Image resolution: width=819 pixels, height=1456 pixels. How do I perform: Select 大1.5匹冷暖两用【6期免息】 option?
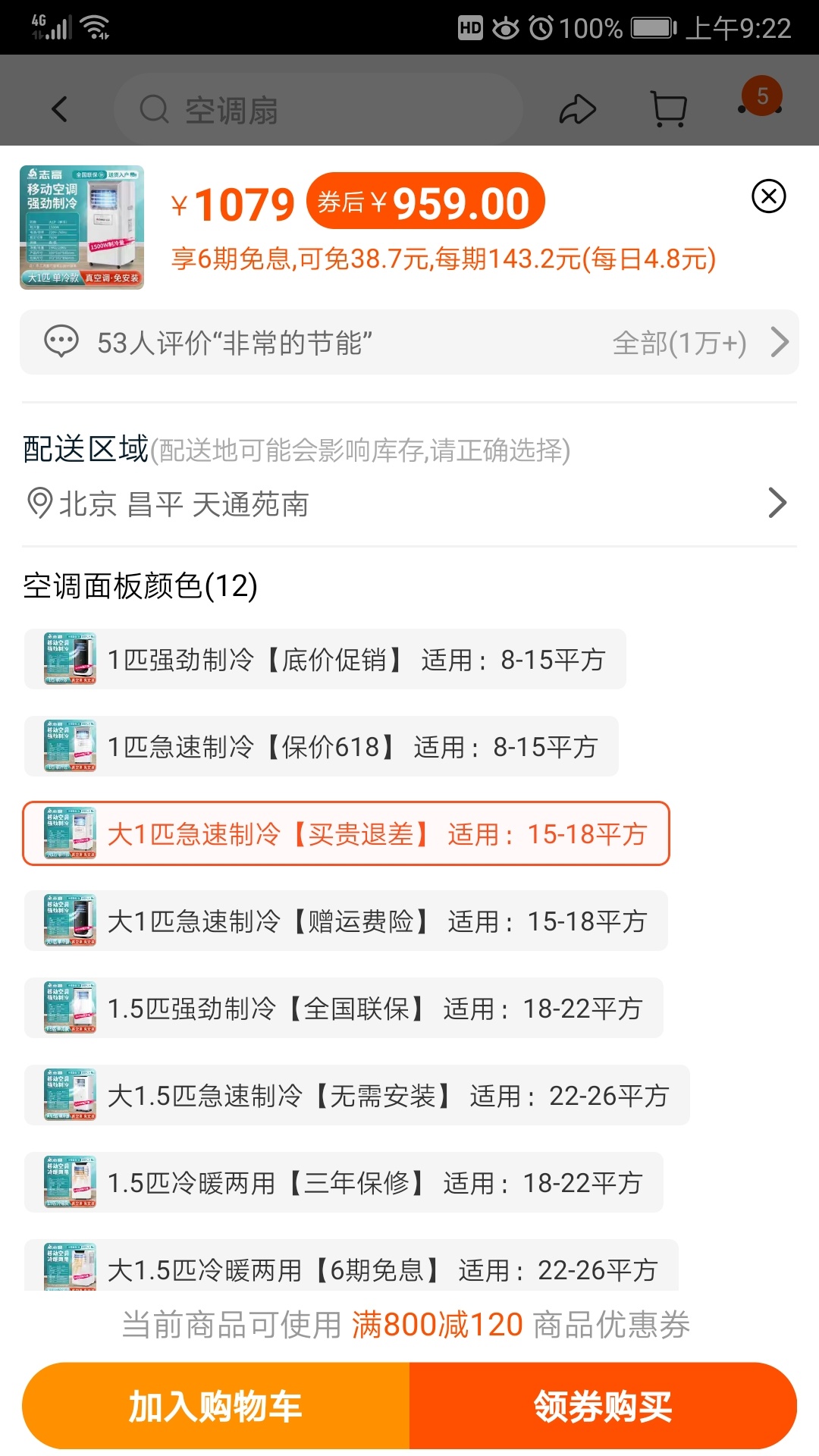pos(351,1268)
